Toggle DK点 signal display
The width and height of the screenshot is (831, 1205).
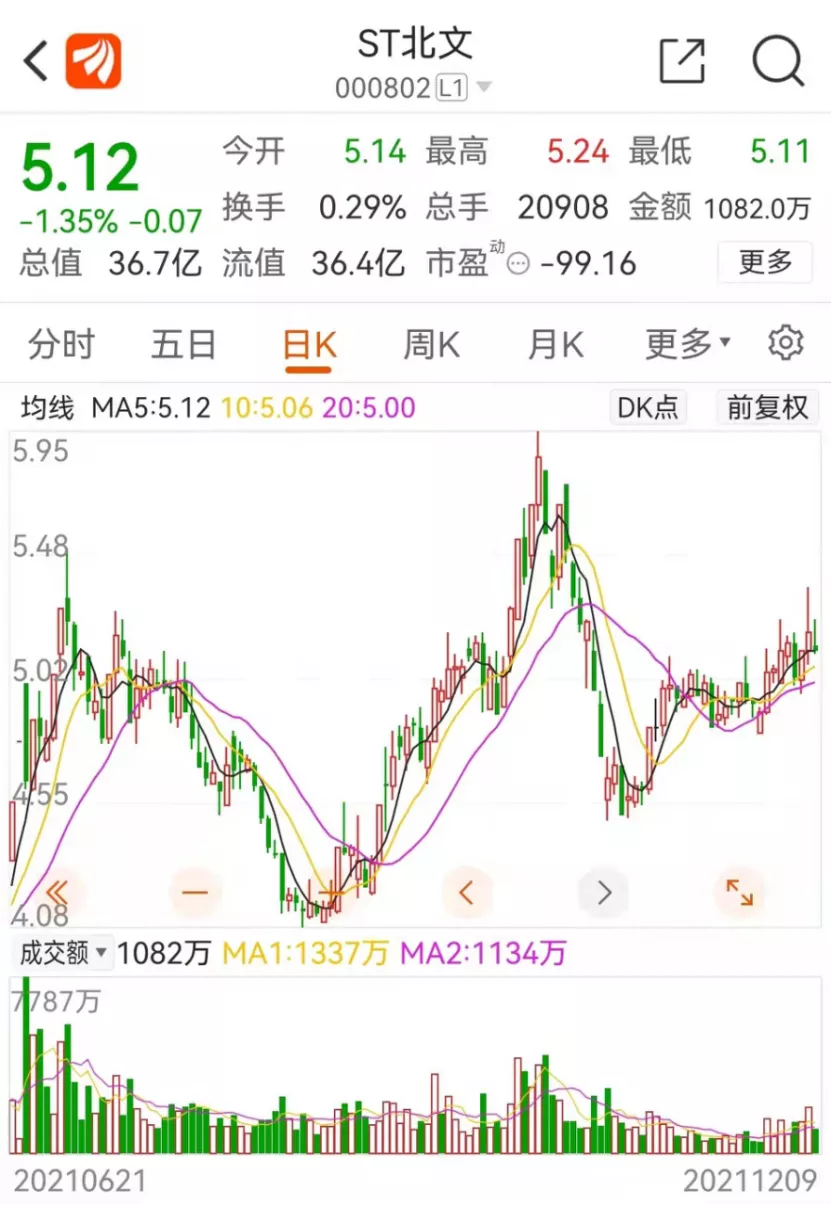[648, 407]
